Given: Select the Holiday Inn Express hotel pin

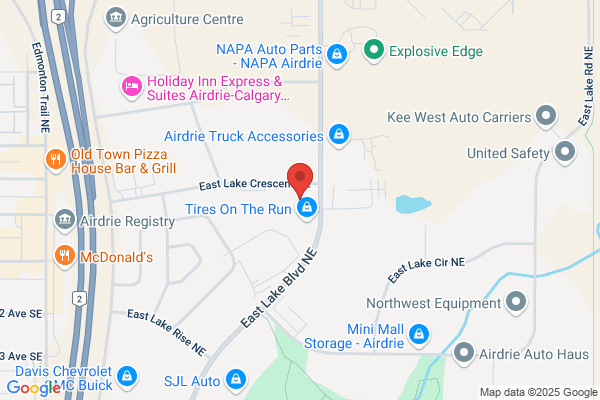Looking at the screenshot, I should pyautogui.click(x=132, y=87).
